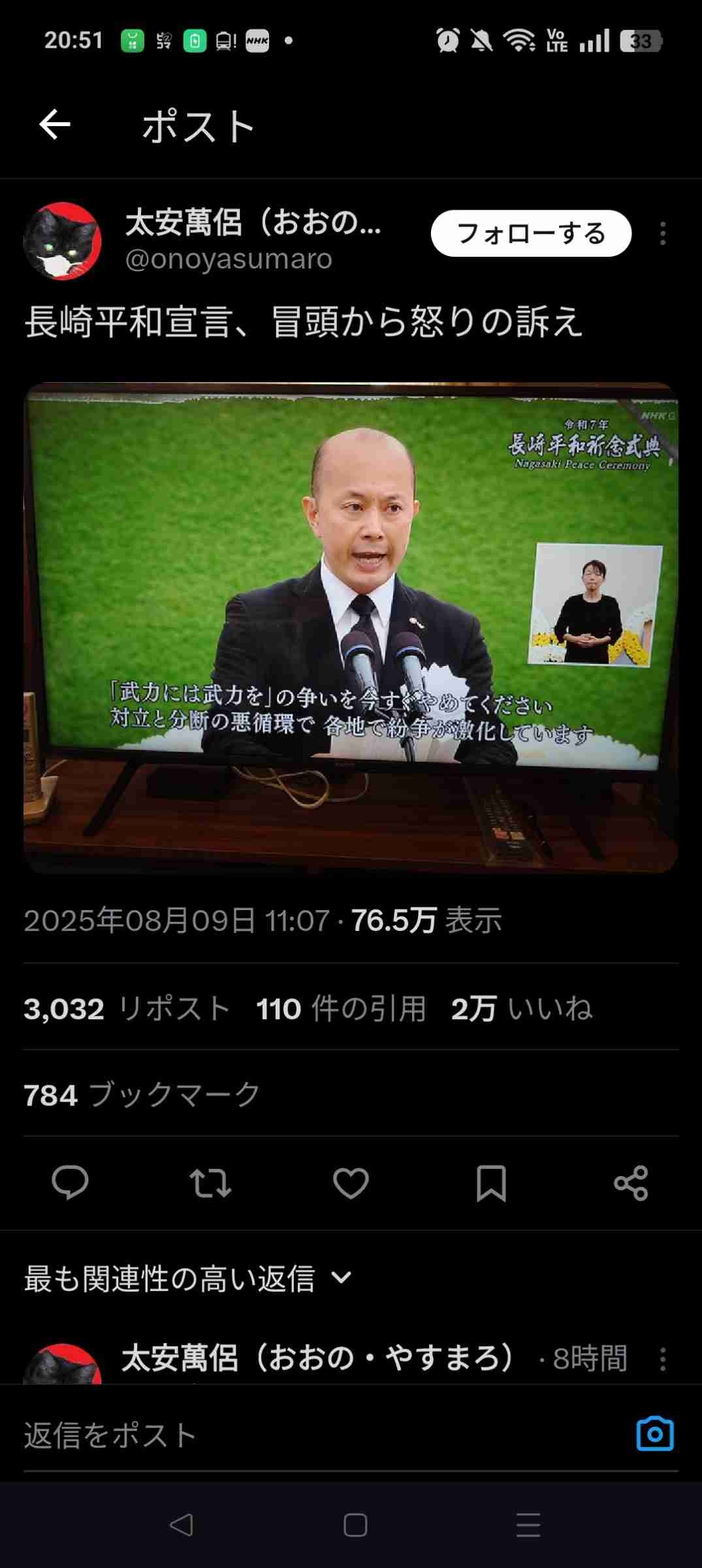Screen dimensions: 702x1568
Task: Open the post's three-dot overflow menu
Action: [x=663, y=233]
